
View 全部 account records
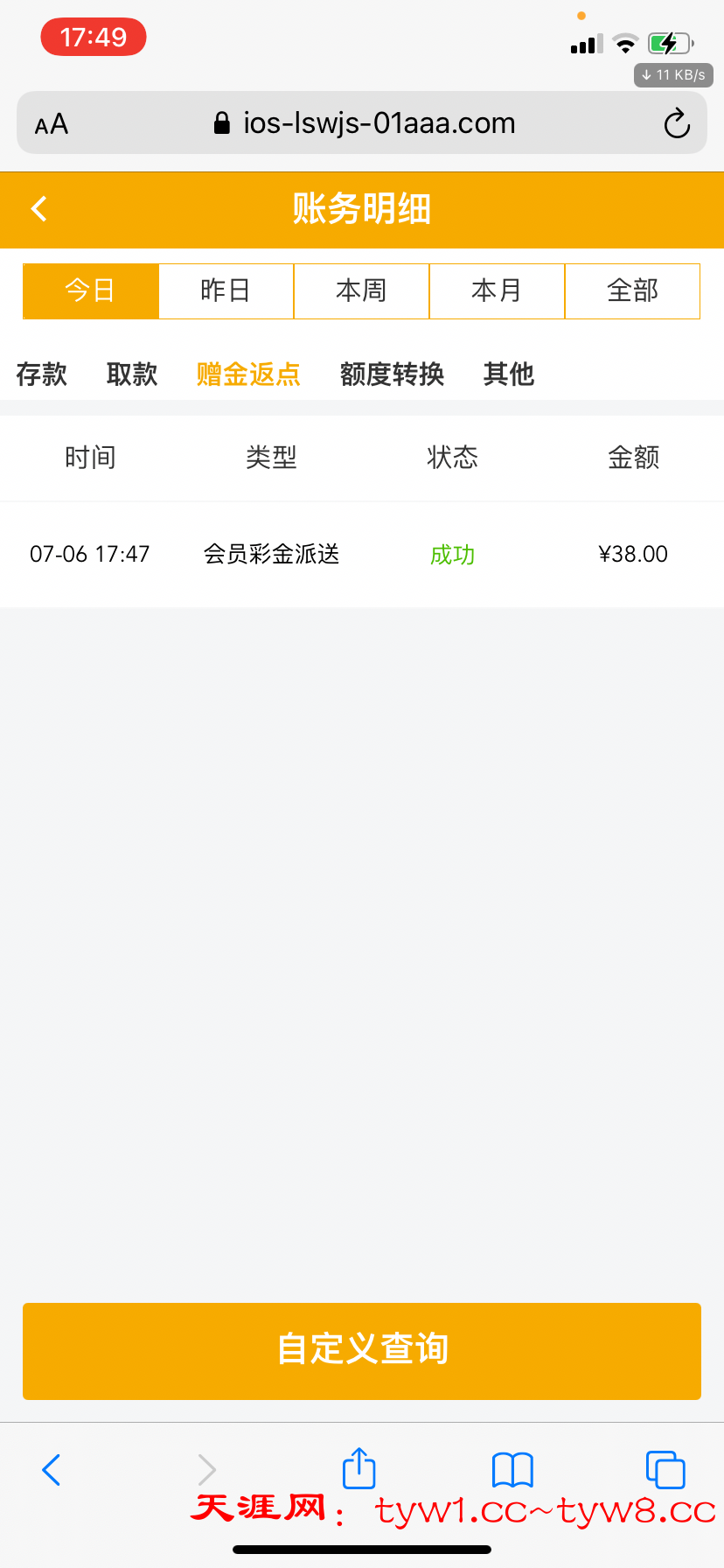(x=632, y=290)
